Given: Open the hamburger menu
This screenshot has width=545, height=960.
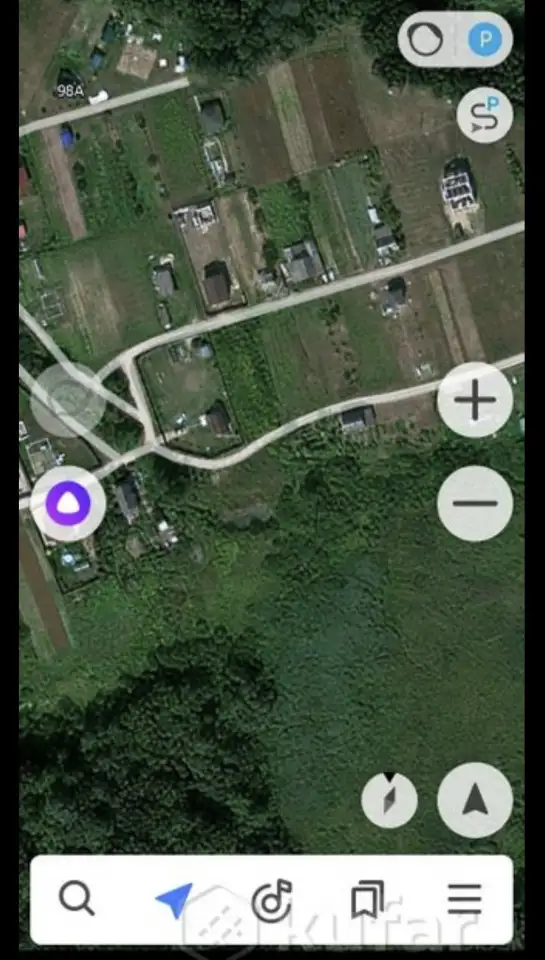Looking at the screenshot, I should coord(465,899).
